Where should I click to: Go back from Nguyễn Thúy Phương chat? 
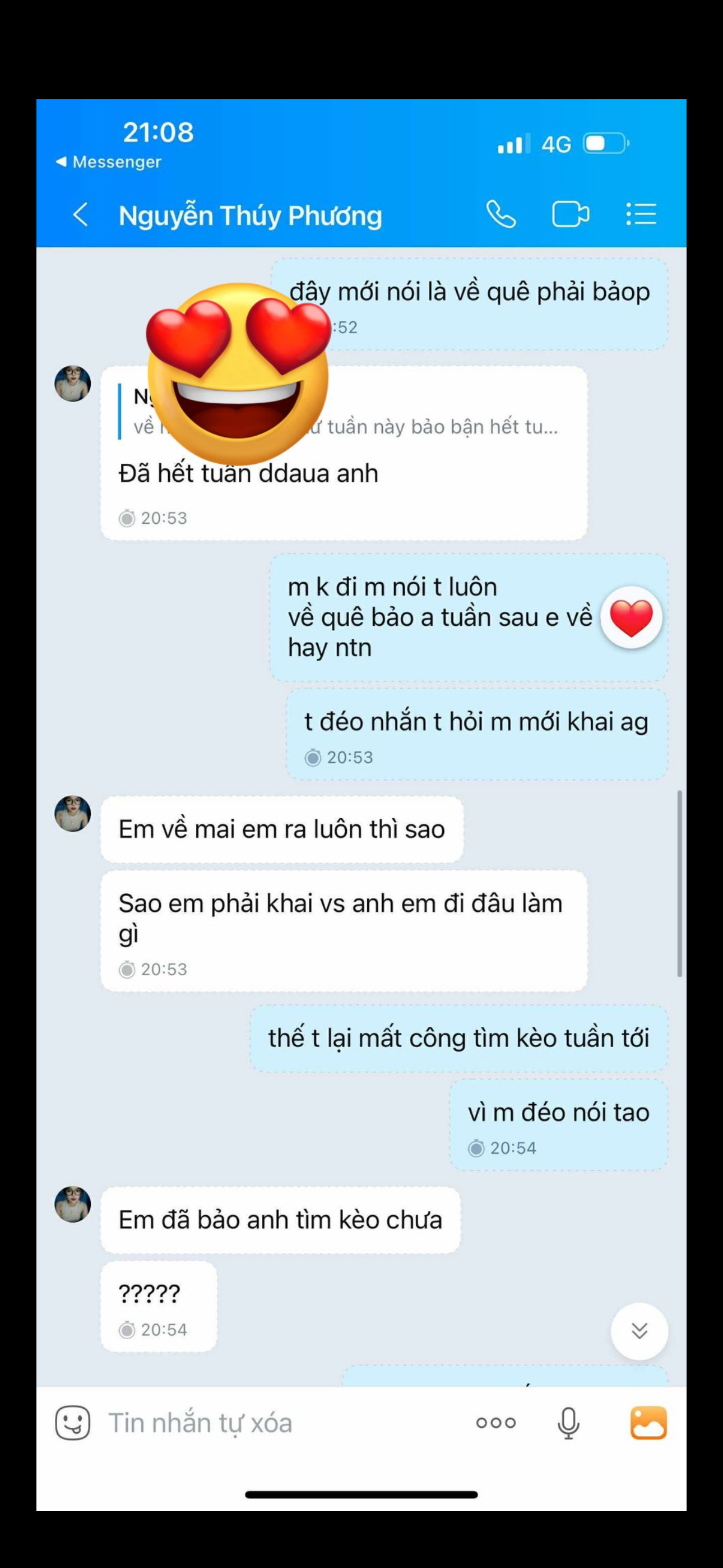click(x=81, y=215)
